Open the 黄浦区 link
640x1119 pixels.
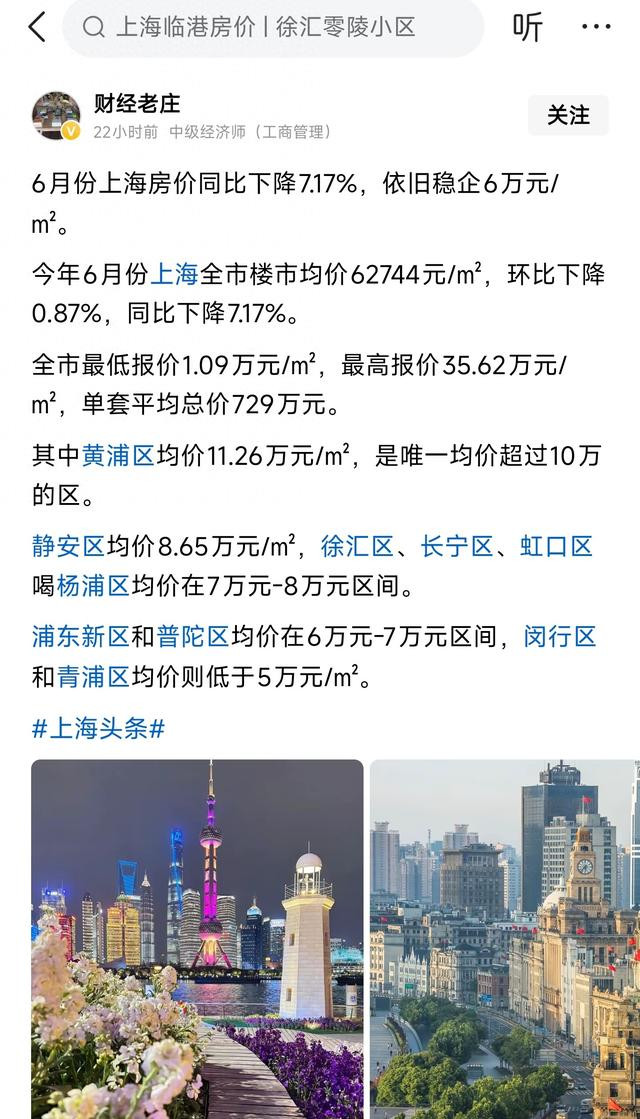[x=118, y=455]
